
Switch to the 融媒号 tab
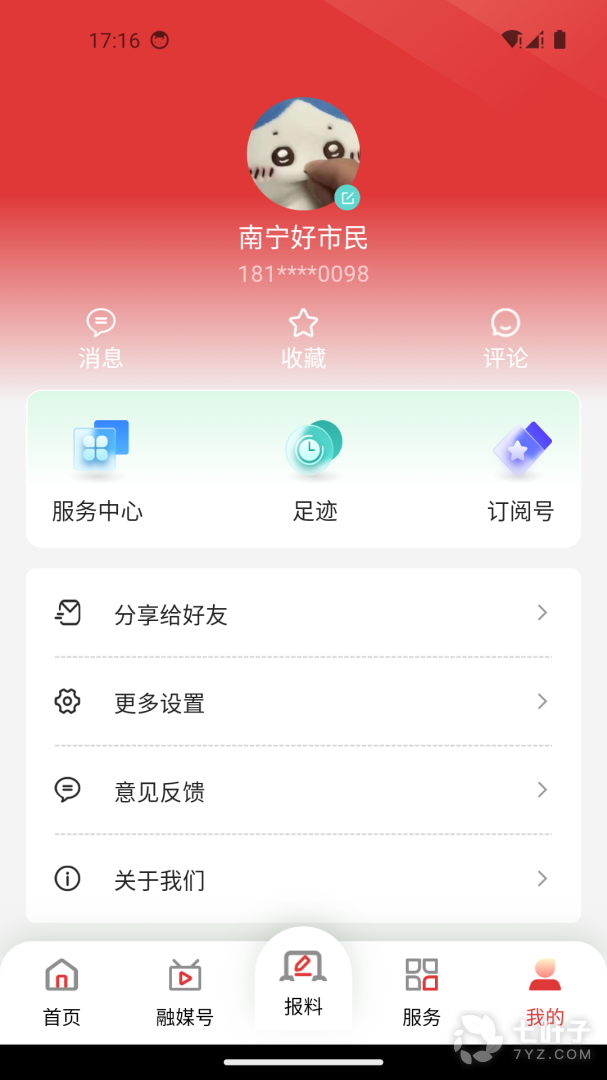(185, 993)
